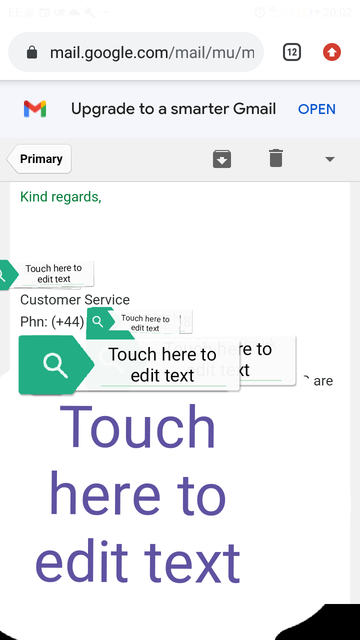This screenshot has width=360, height=640.
Task: Open the Chrome update menu icon
Action: click(332, 52)
